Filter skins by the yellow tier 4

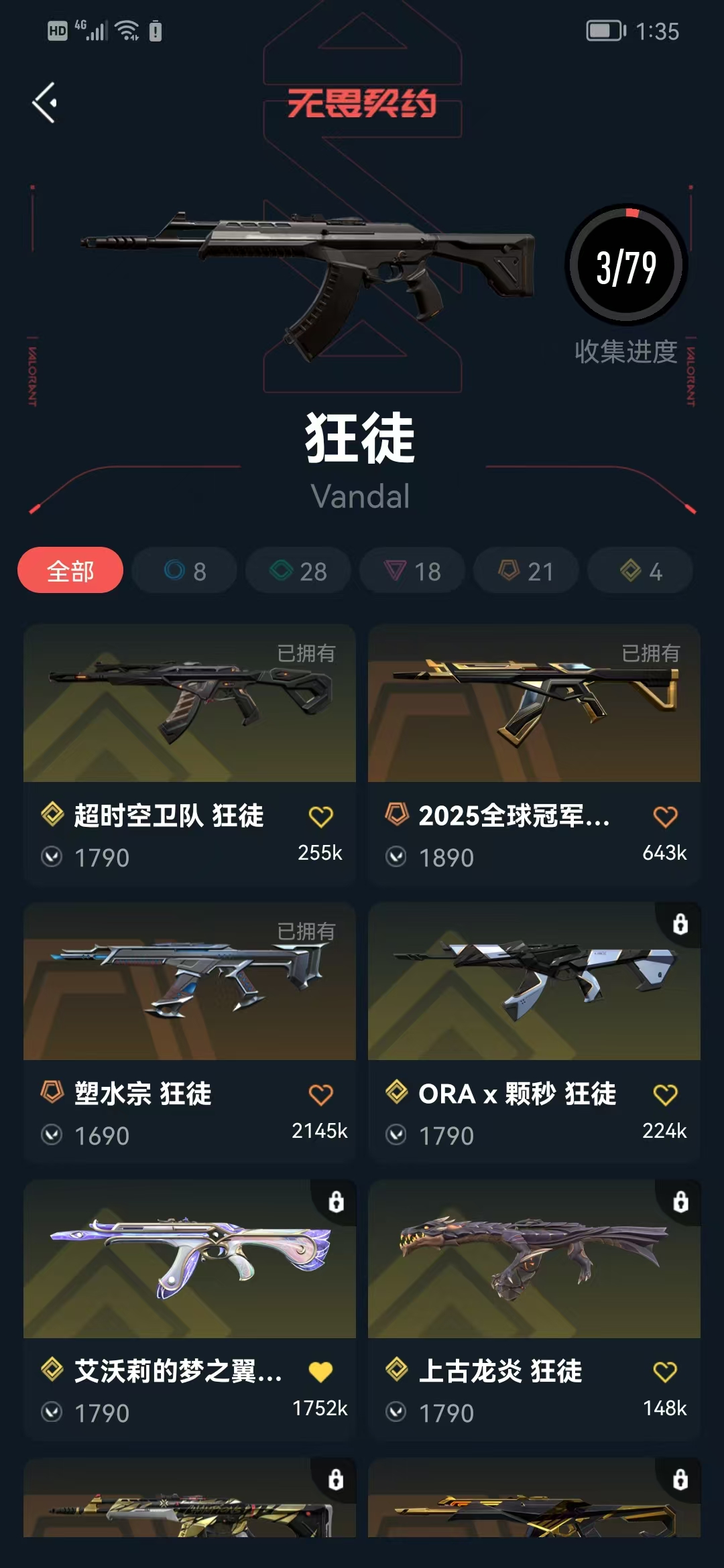[640, 570]
